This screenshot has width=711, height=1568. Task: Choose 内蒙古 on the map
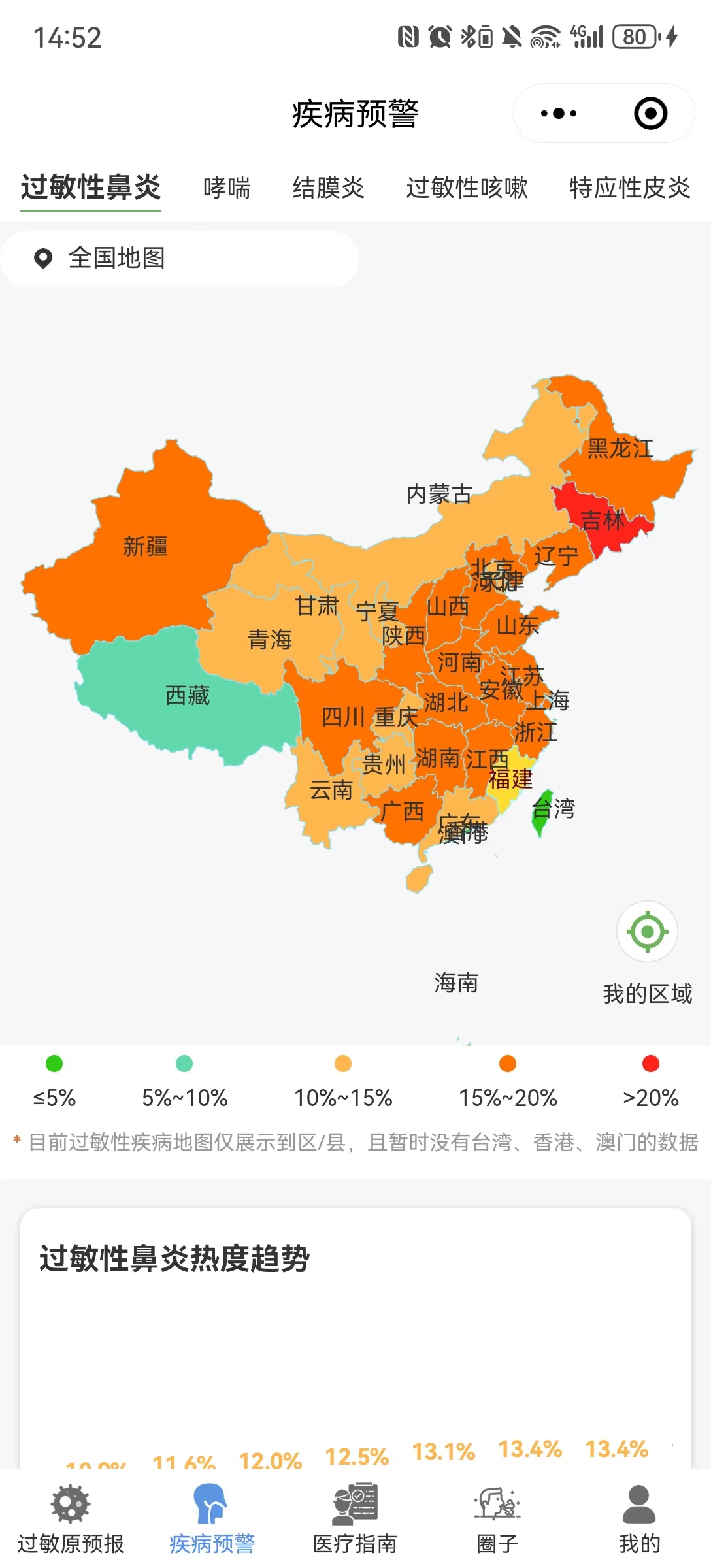click(x=439, y=495)
